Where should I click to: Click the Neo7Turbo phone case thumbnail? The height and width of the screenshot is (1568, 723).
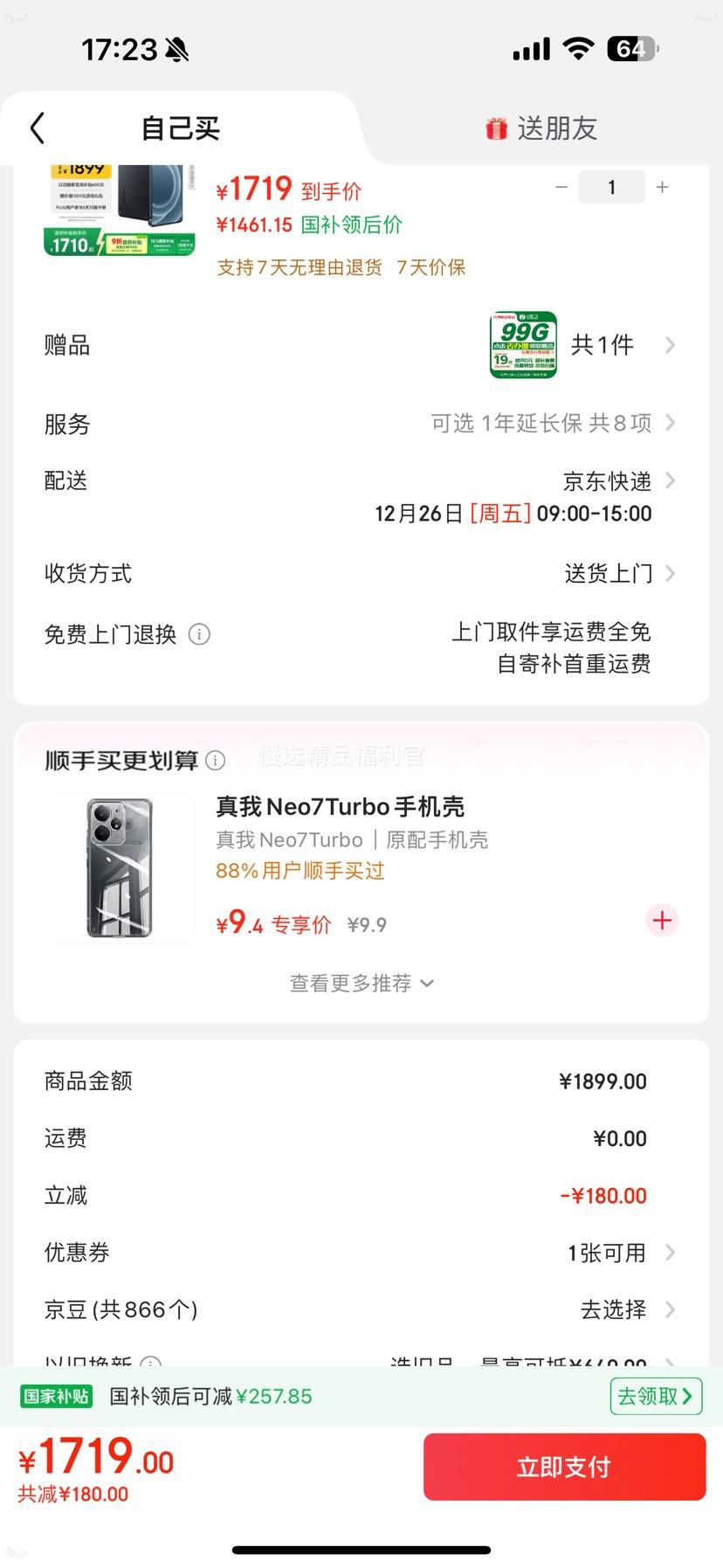tap(120, 866)
